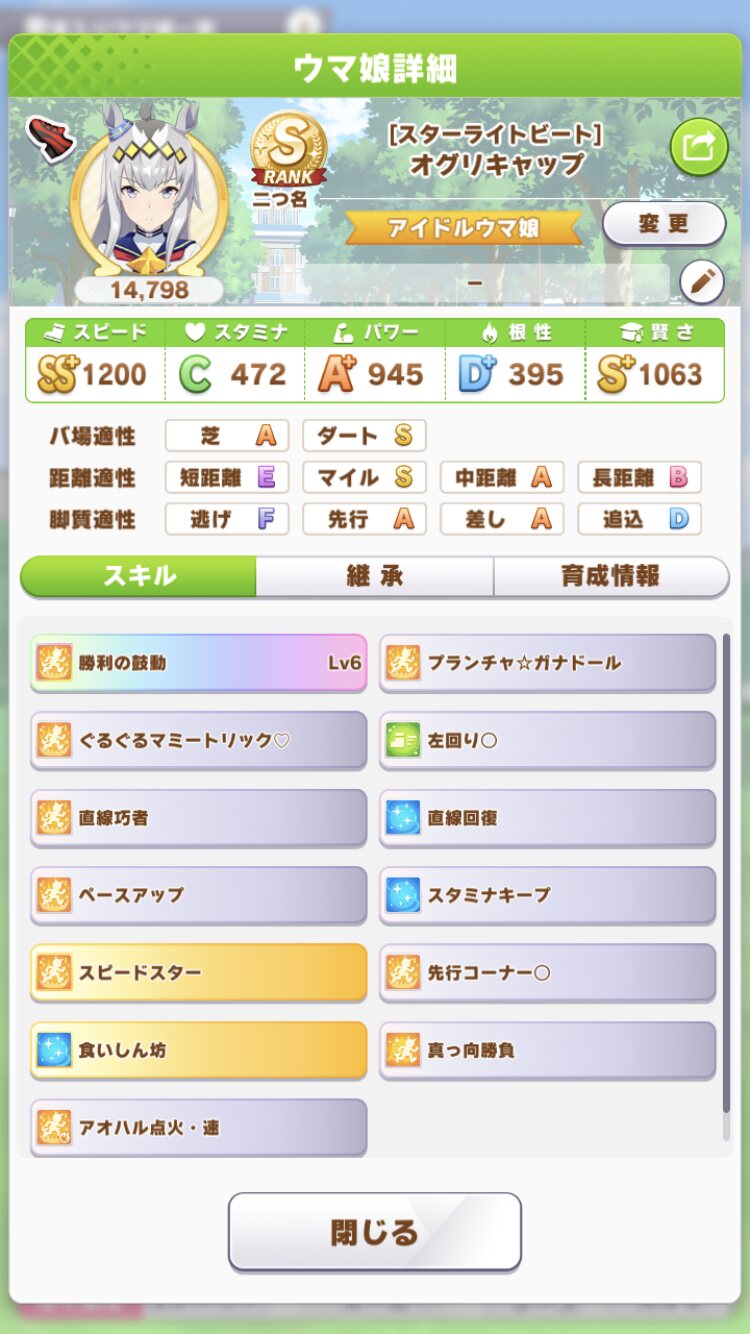Open the 直線回復 skill details
The height and width of the screenshot is (1334, 750).
click(547, 817)
